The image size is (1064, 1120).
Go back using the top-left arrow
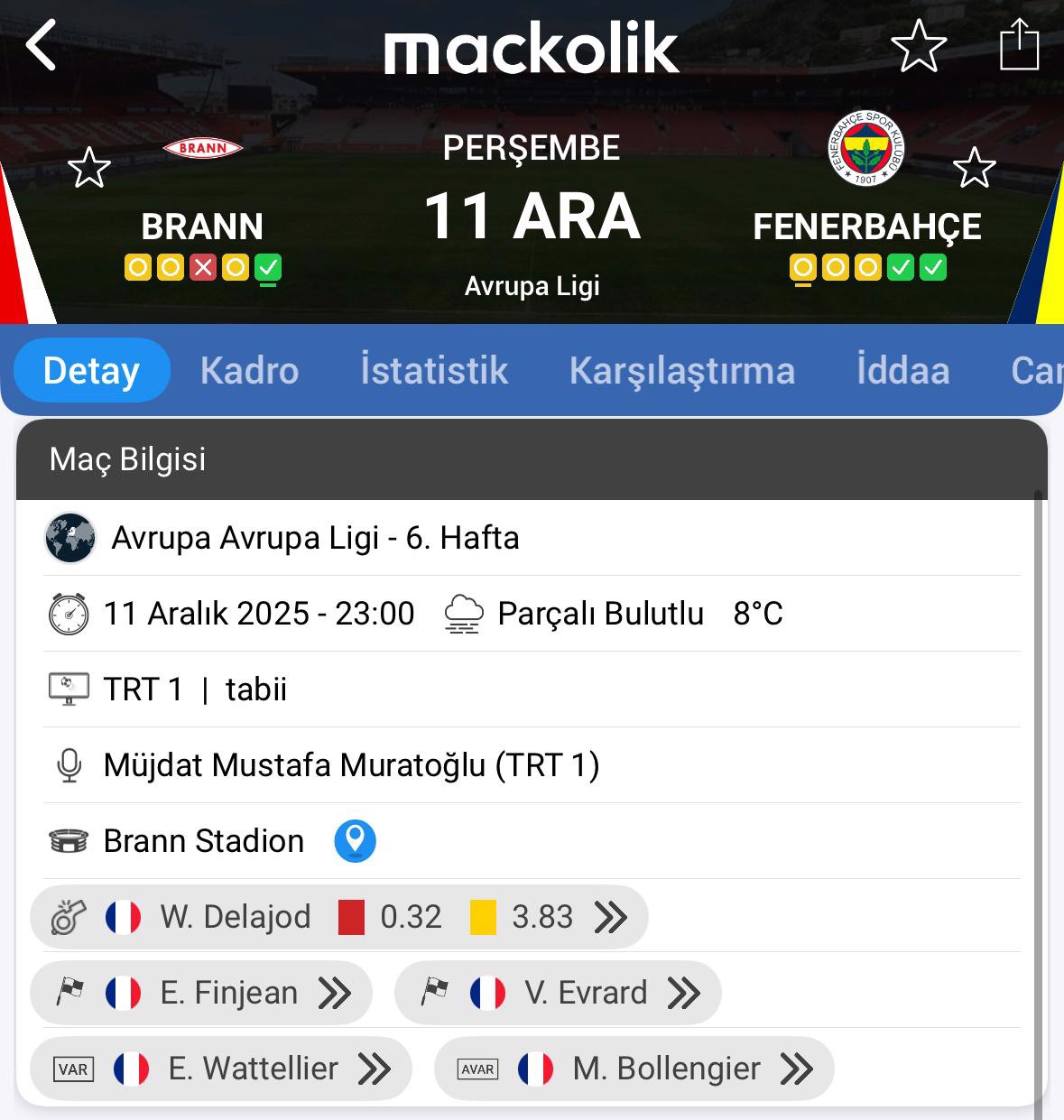click(41, 45)
